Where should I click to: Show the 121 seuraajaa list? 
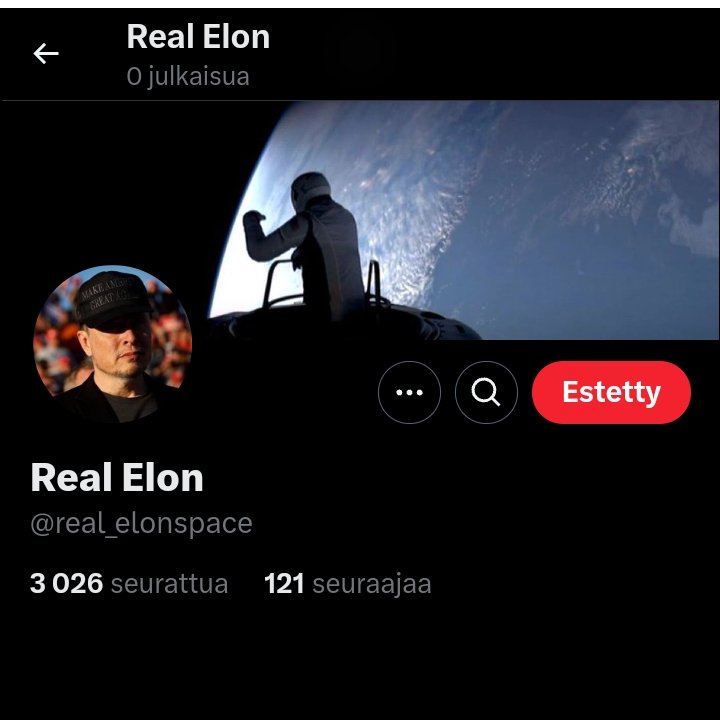pos(347,584)
